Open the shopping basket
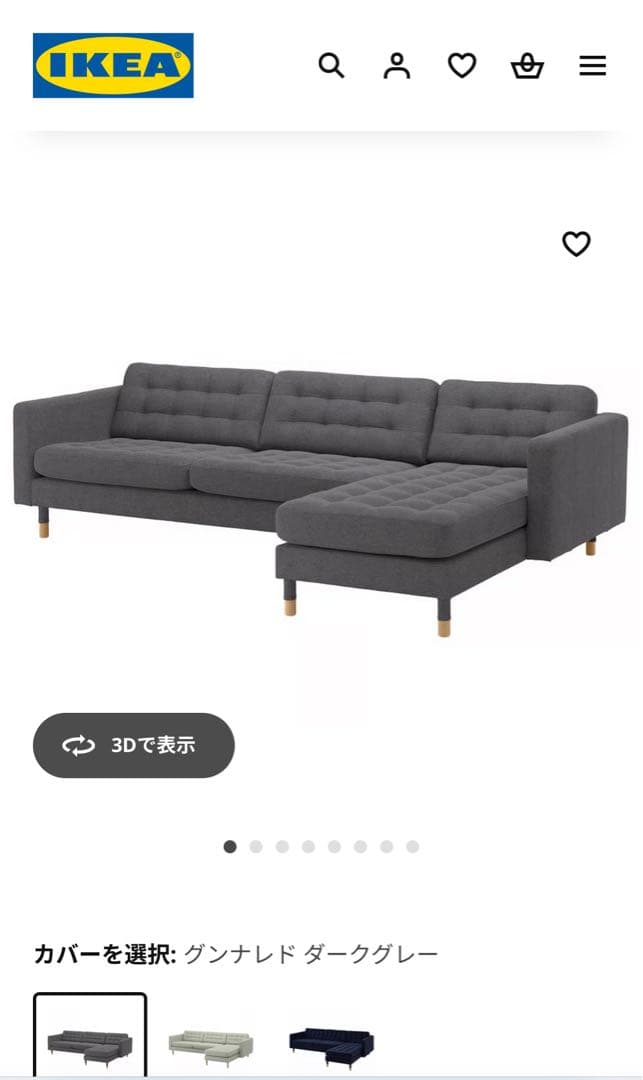 [527, 66]
